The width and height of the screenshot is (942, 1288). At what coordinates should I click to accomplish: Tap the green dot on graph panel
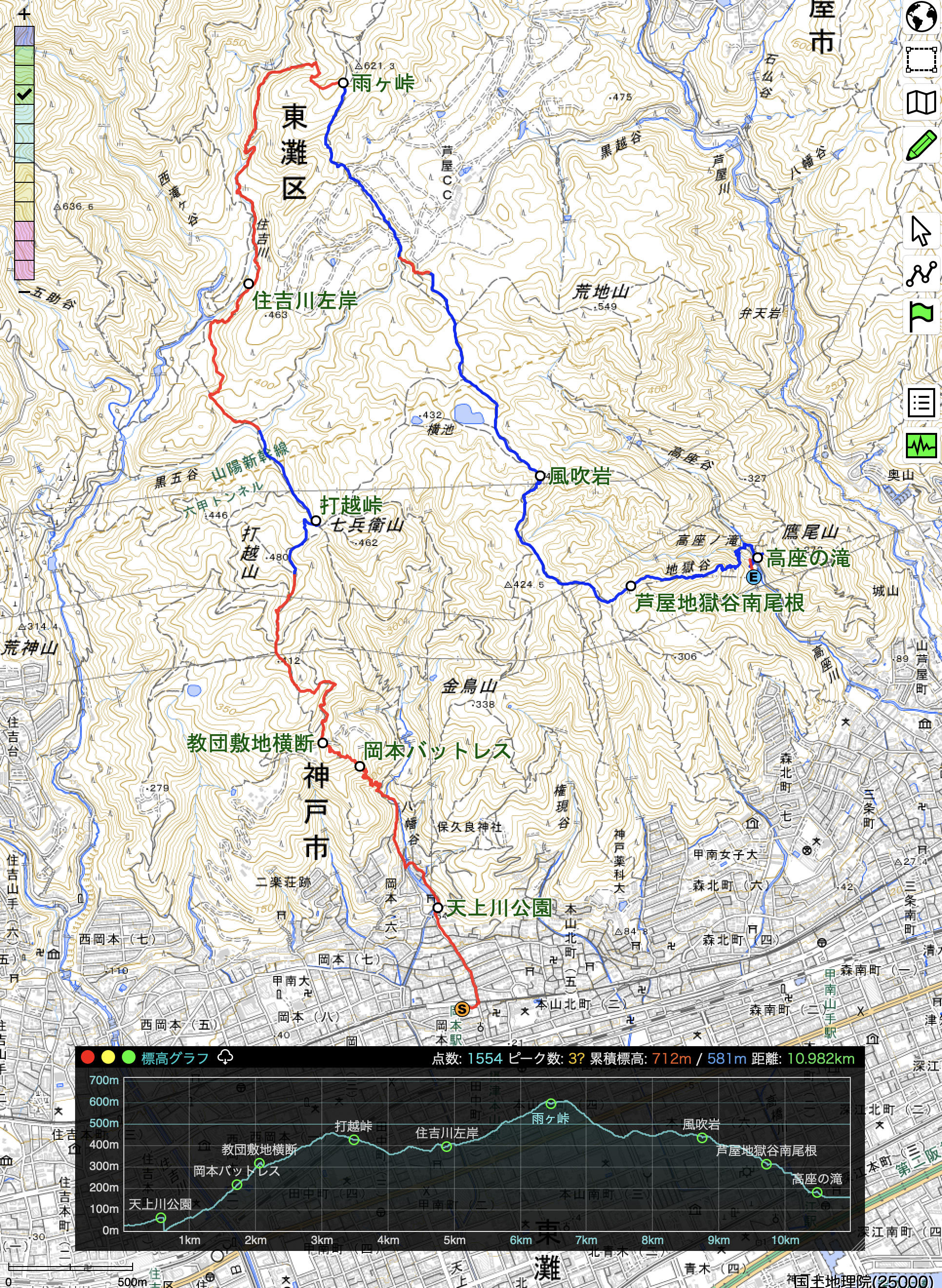(128, 1058)
